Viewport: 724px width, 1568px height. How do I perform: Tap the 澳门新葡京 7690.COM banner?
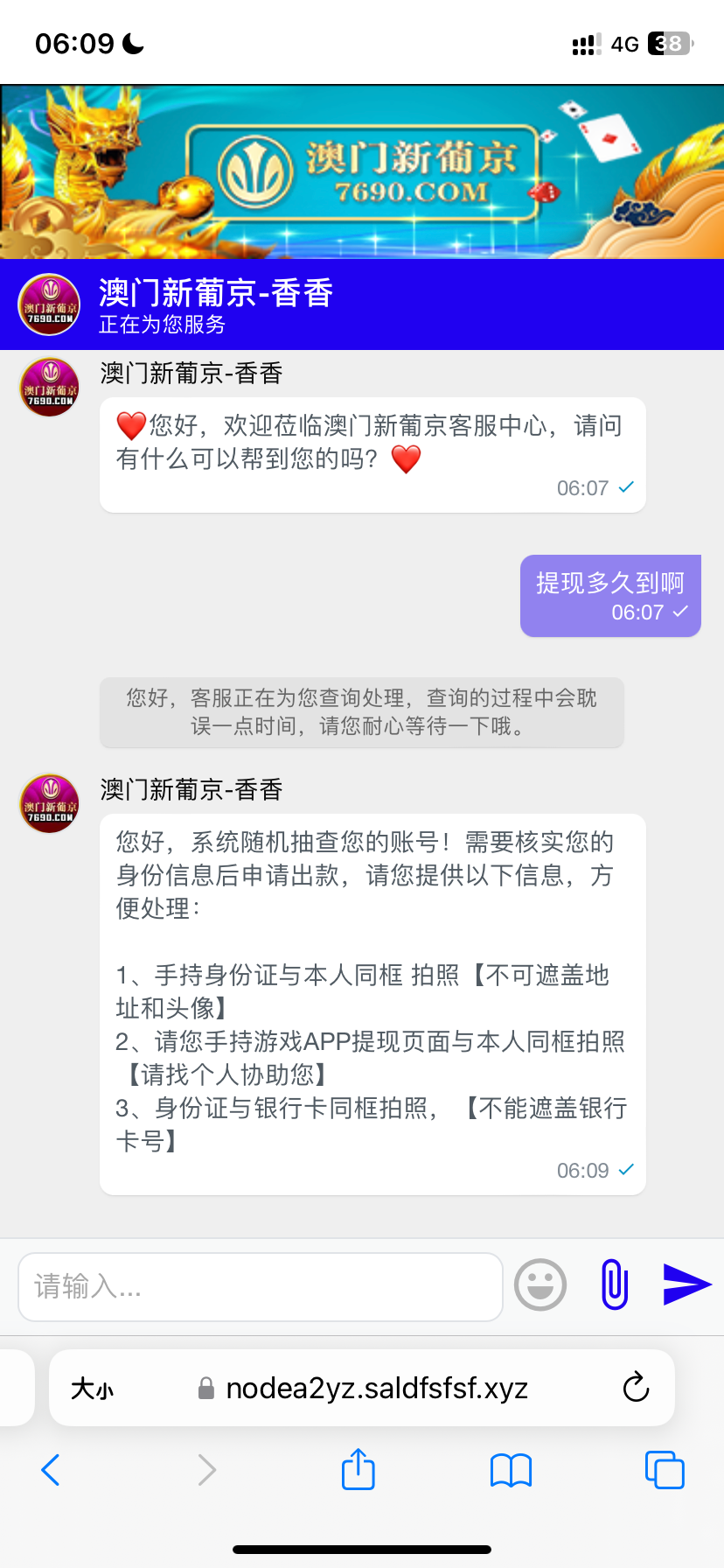click(362, 171)
